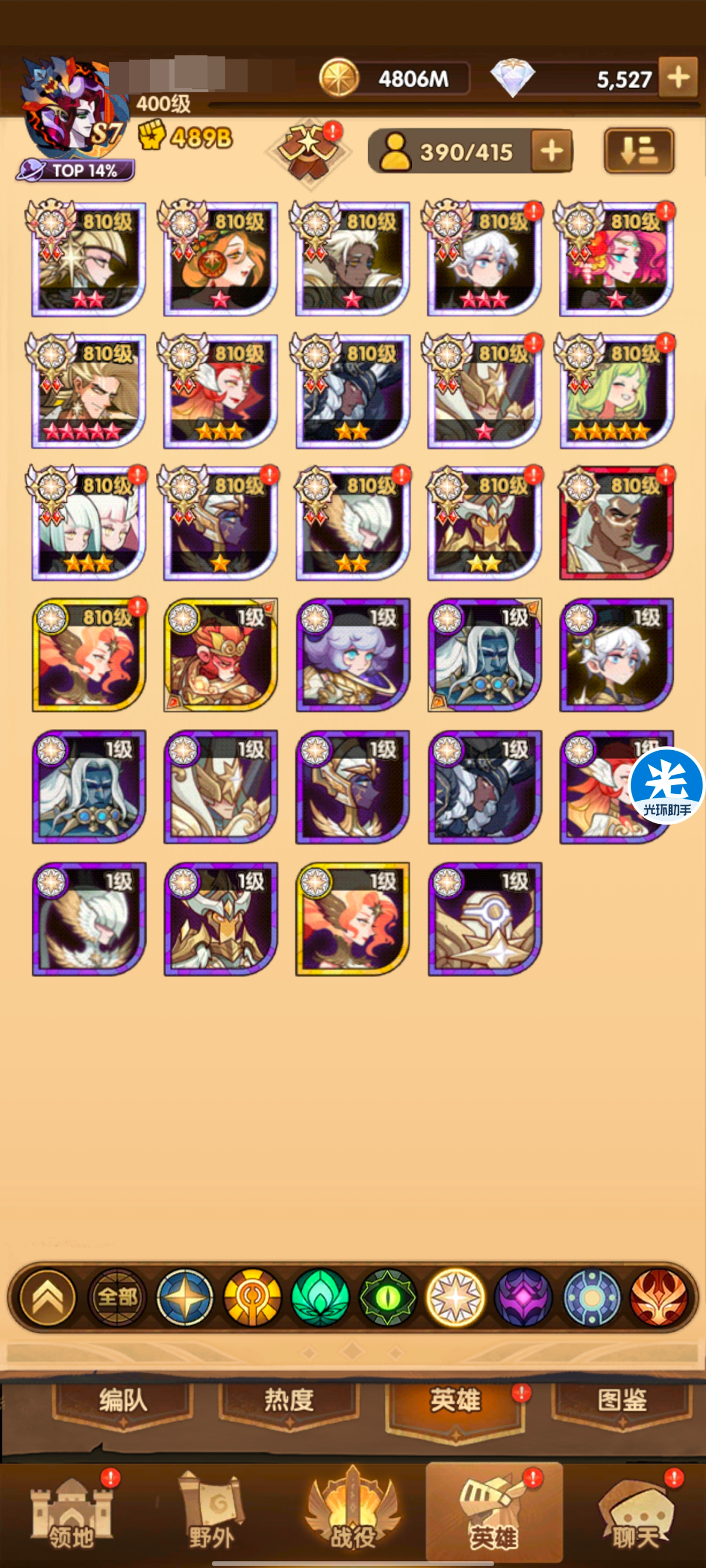This screenshot has height=1568, width=706.
Task: Collapse the faction filter bar arrow
Action: point(48,1297)
